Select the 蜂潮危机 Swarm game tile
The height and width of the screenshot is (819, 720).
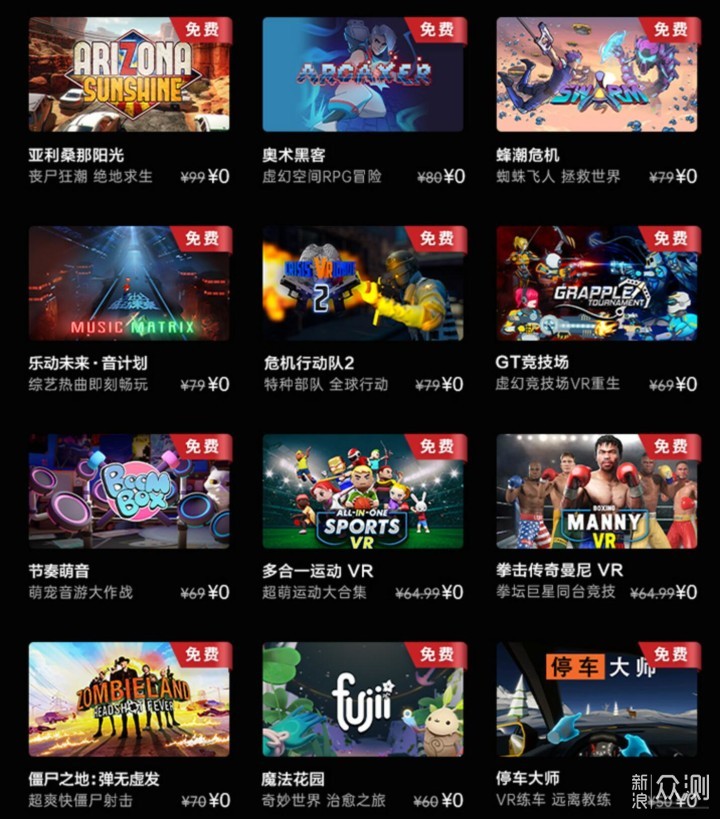pos(597,75)
